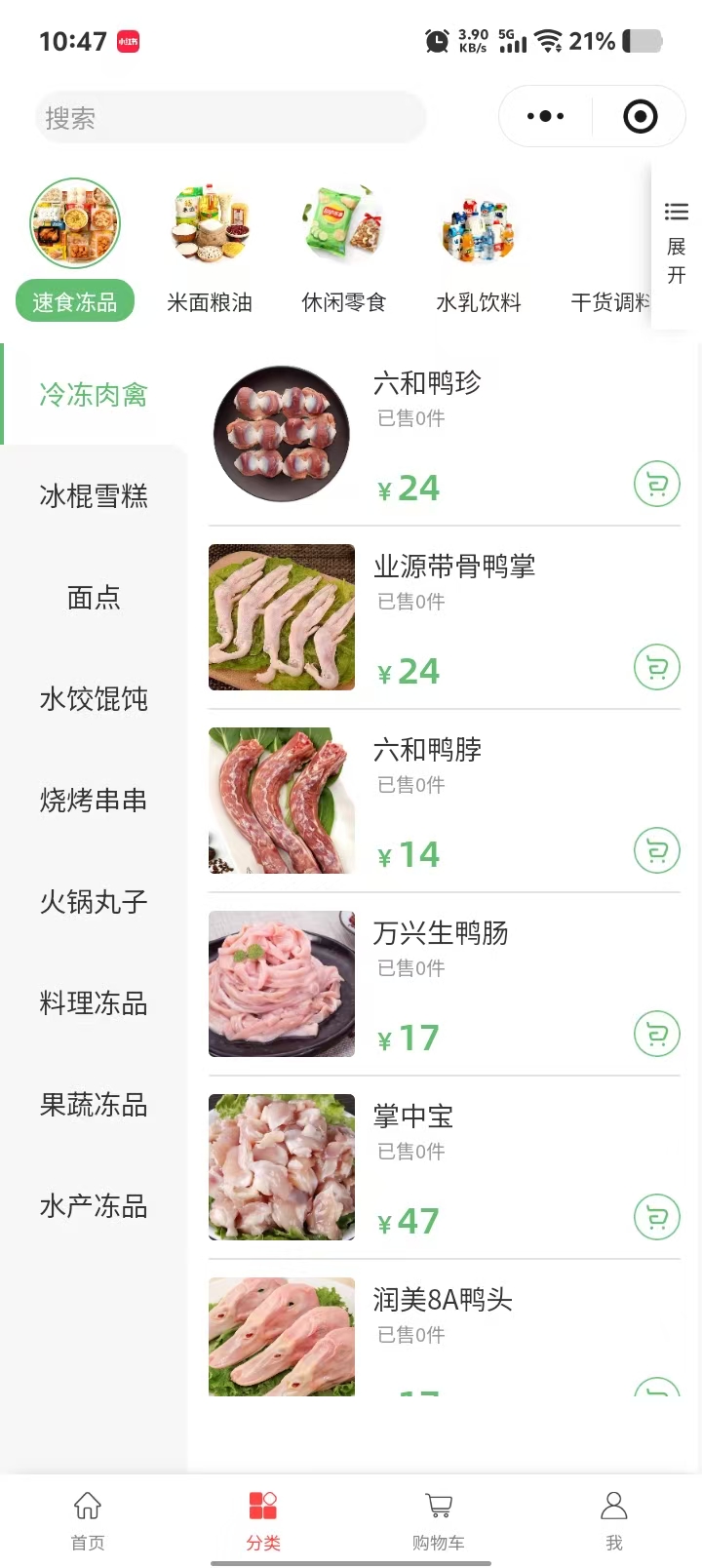Open the 搜索 search box
Viewport: 702px width, 1568px height.
tap(230, 118)
